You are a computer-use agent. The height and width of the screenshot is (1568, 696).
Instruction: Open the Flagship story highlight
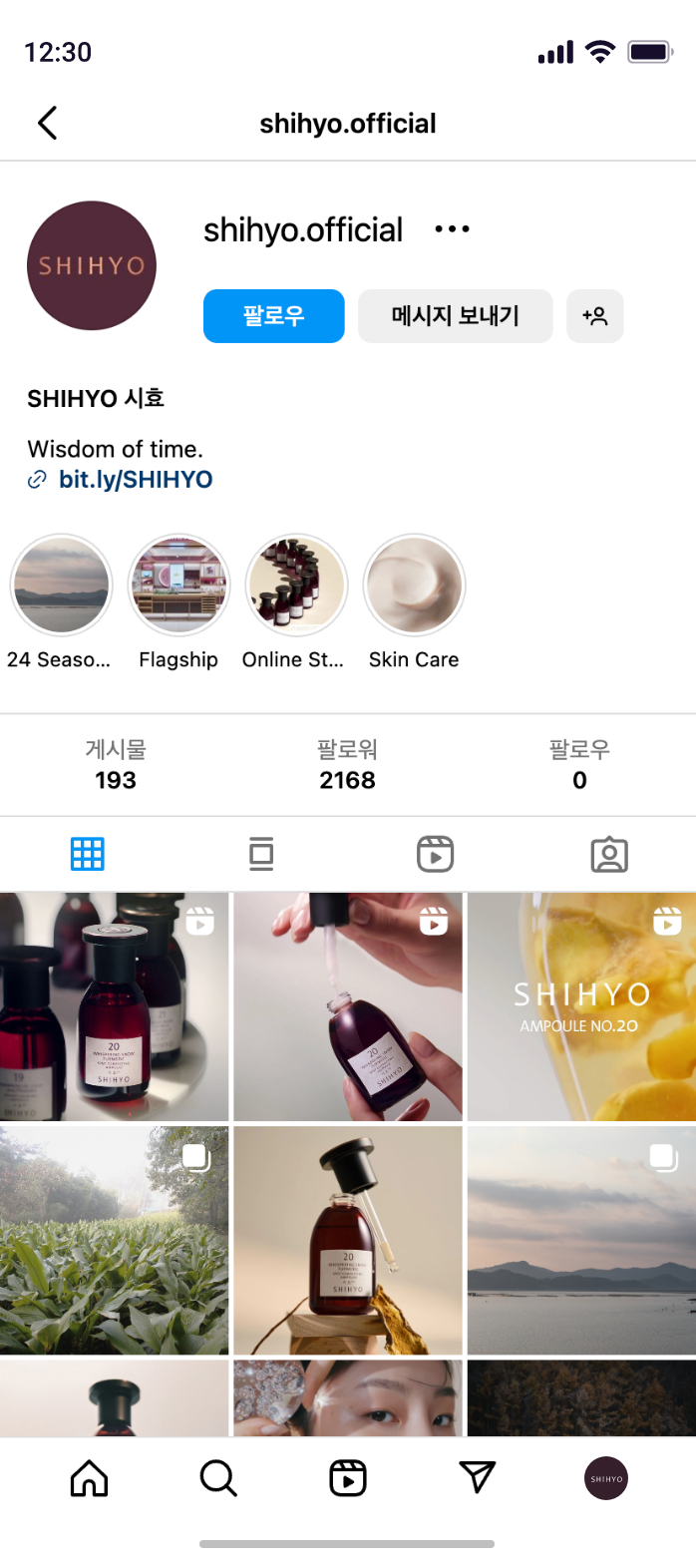coord(178,586)
